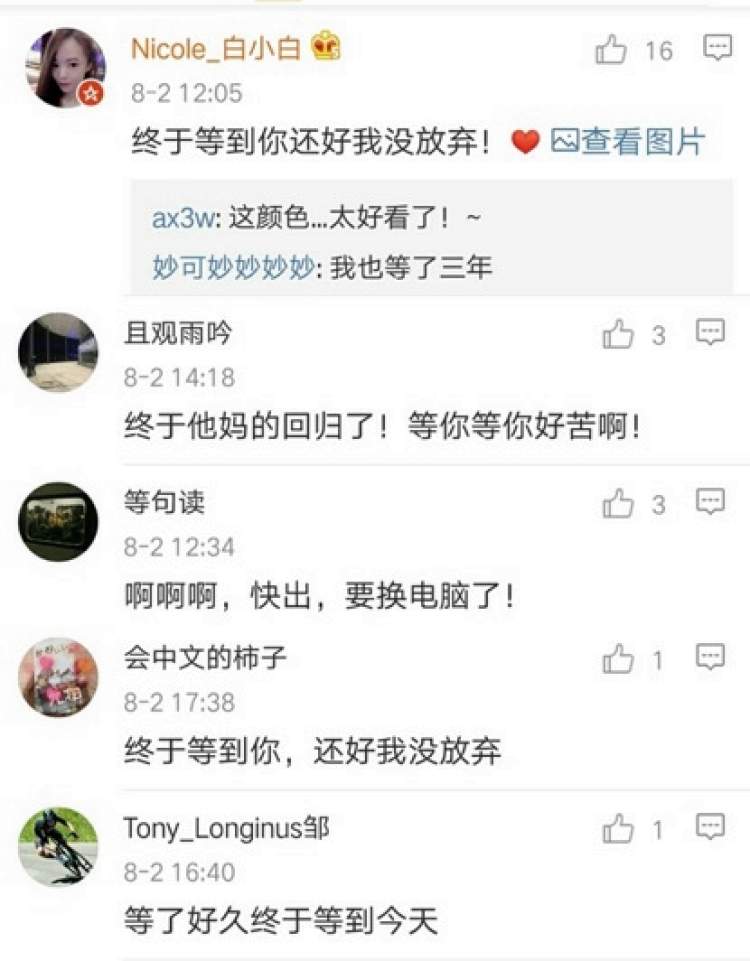
Task: Reply to 会中文的柿子's comment
Action: [710, 658]
